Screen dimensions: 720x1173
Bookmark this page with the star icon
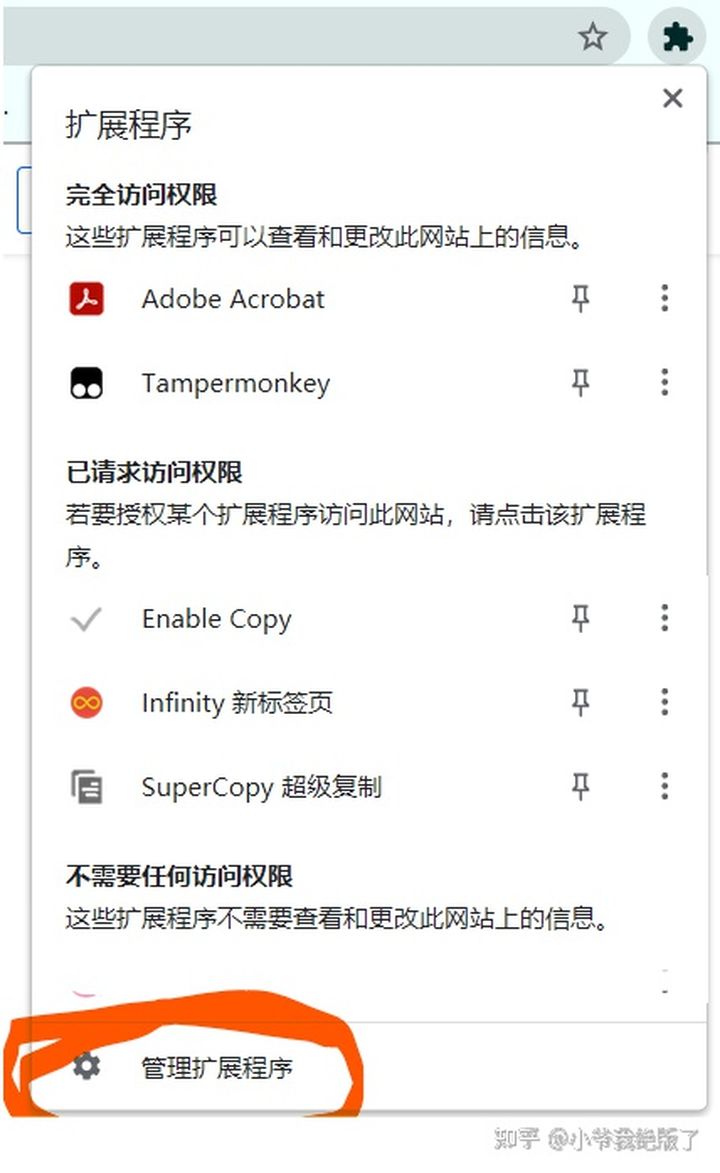click(x=593, y=38)
